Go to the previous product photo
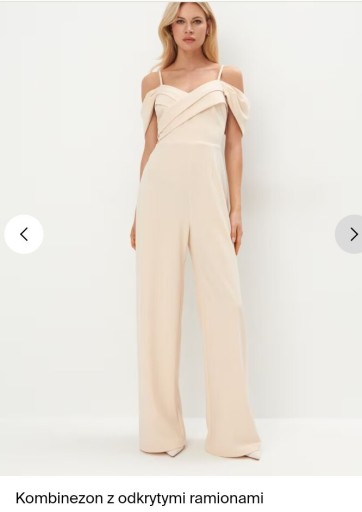 click(x=24, y=234)
